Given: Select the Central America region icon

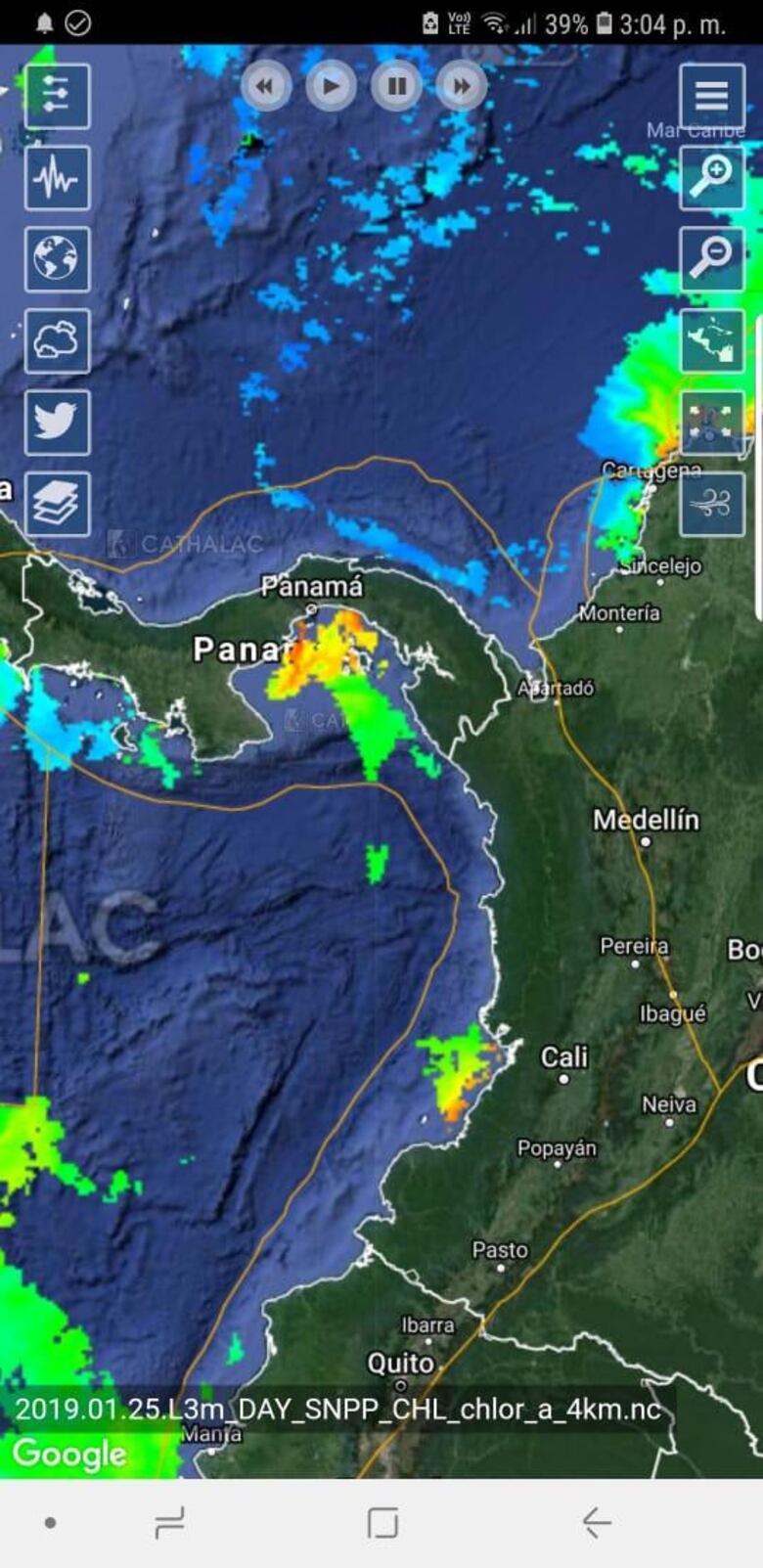Looking at the screenshot, I should point(711,340).
